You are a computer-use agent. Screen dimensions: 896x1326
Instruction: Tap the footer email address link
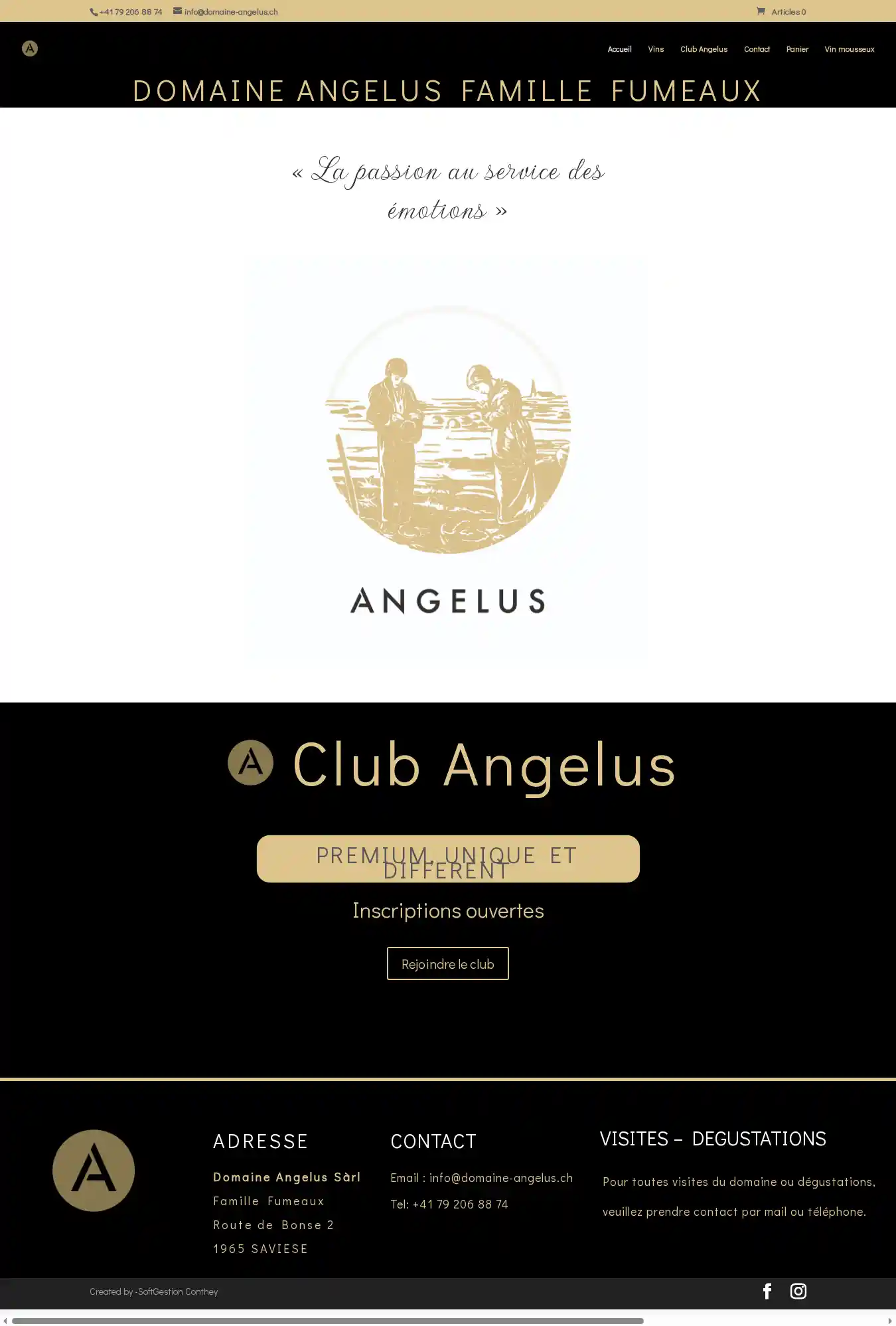pyautogui.click(x=500, y=1177)
